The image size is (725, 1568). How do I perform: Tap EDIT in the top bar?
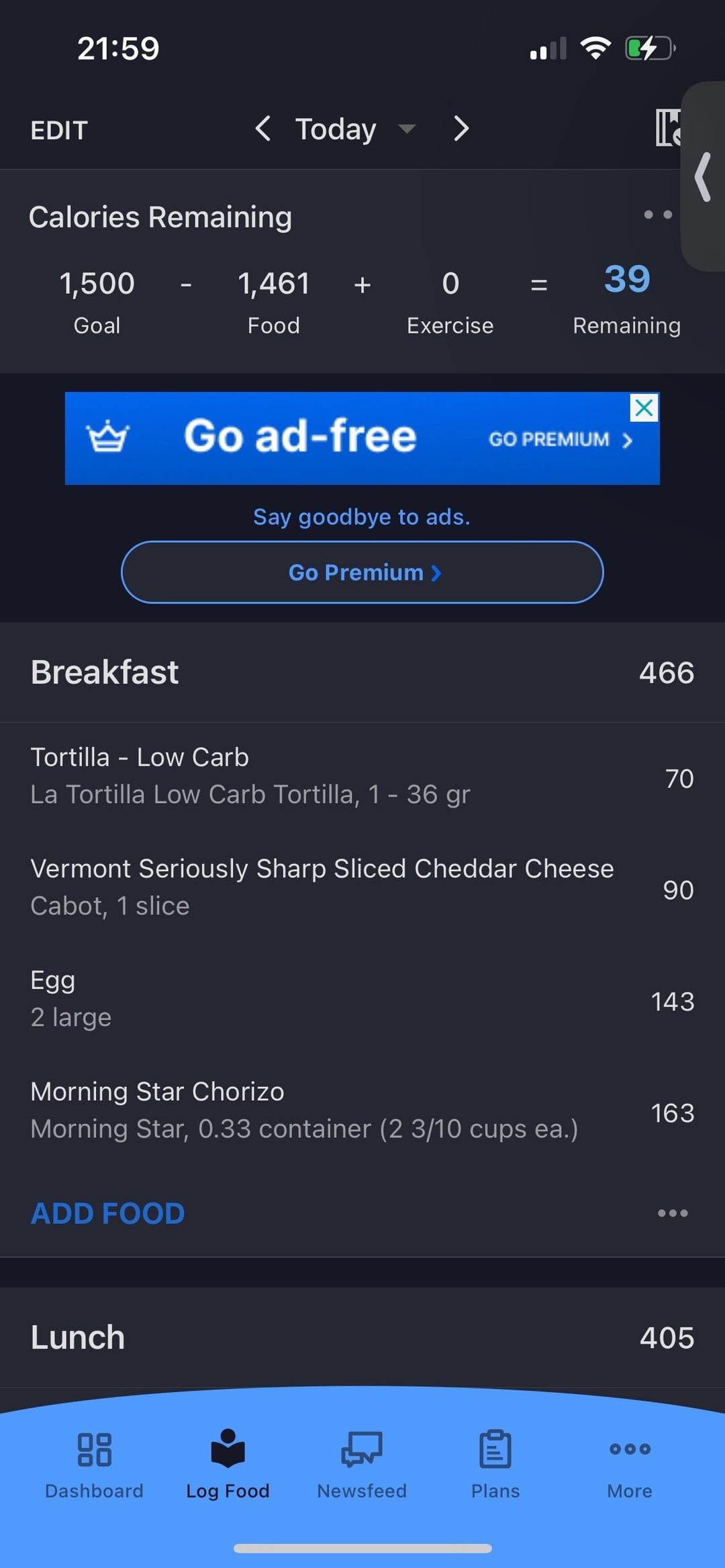[59, 130]
